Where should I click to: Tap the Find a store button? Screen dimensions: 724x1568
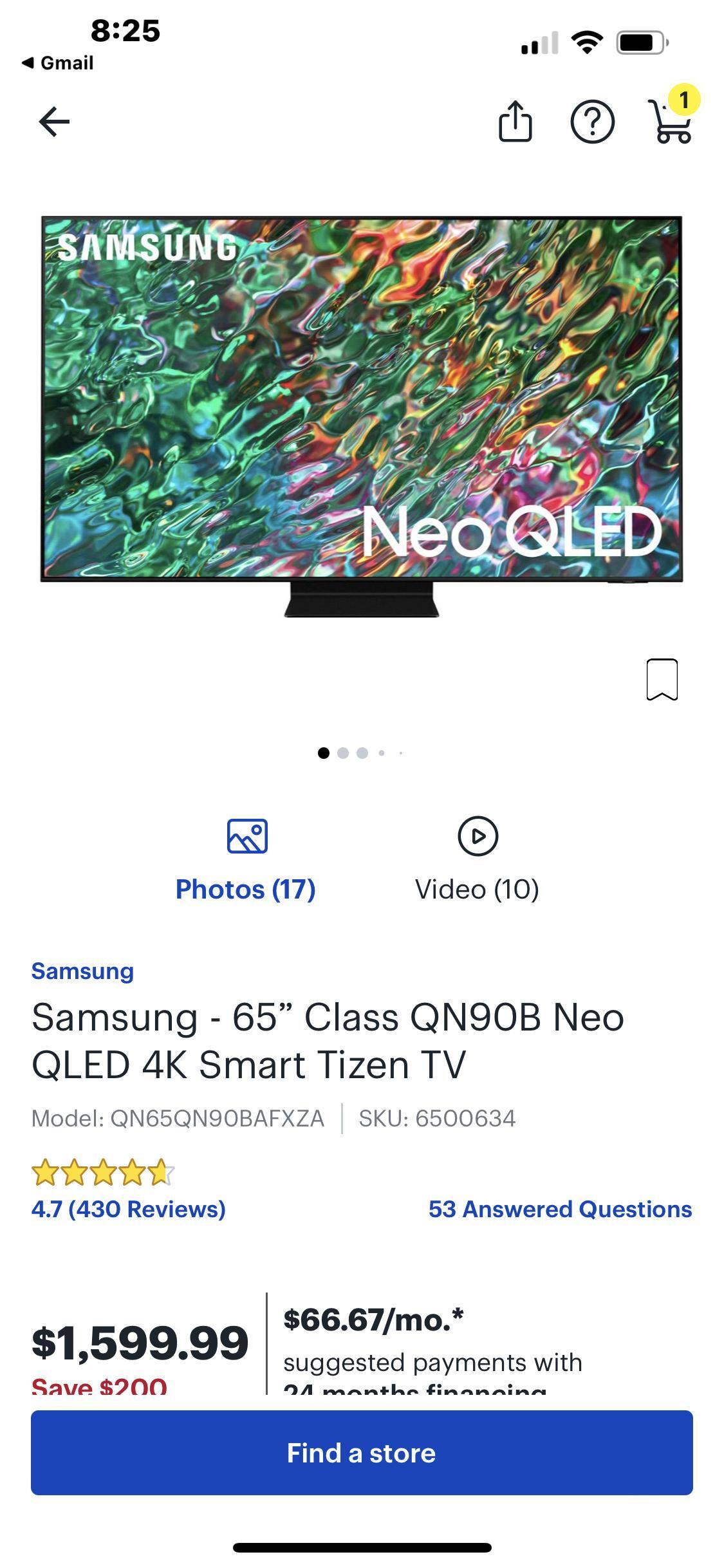(362, 1453)
